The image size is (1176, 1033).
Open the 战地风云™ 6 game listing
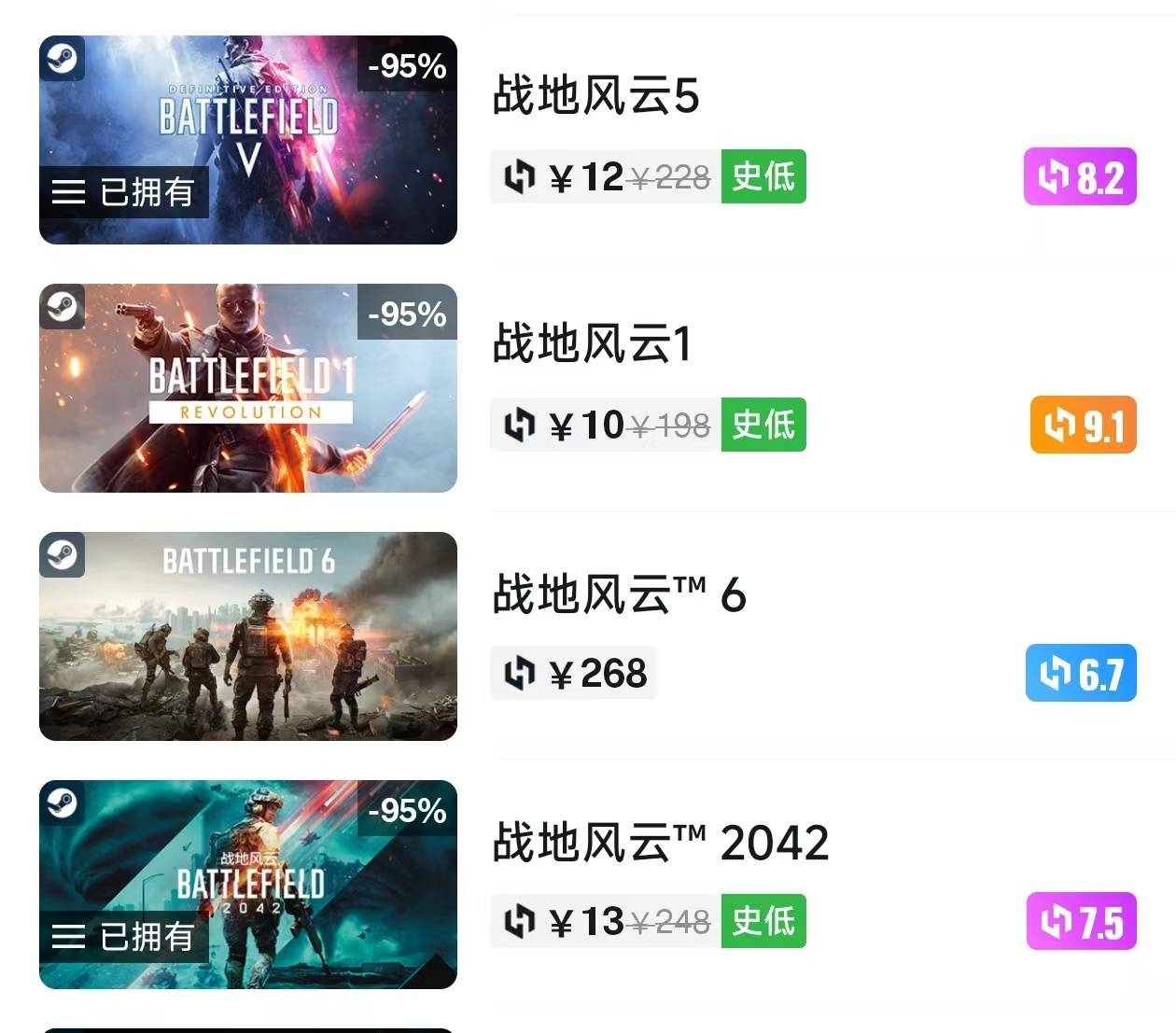(619, 594)
